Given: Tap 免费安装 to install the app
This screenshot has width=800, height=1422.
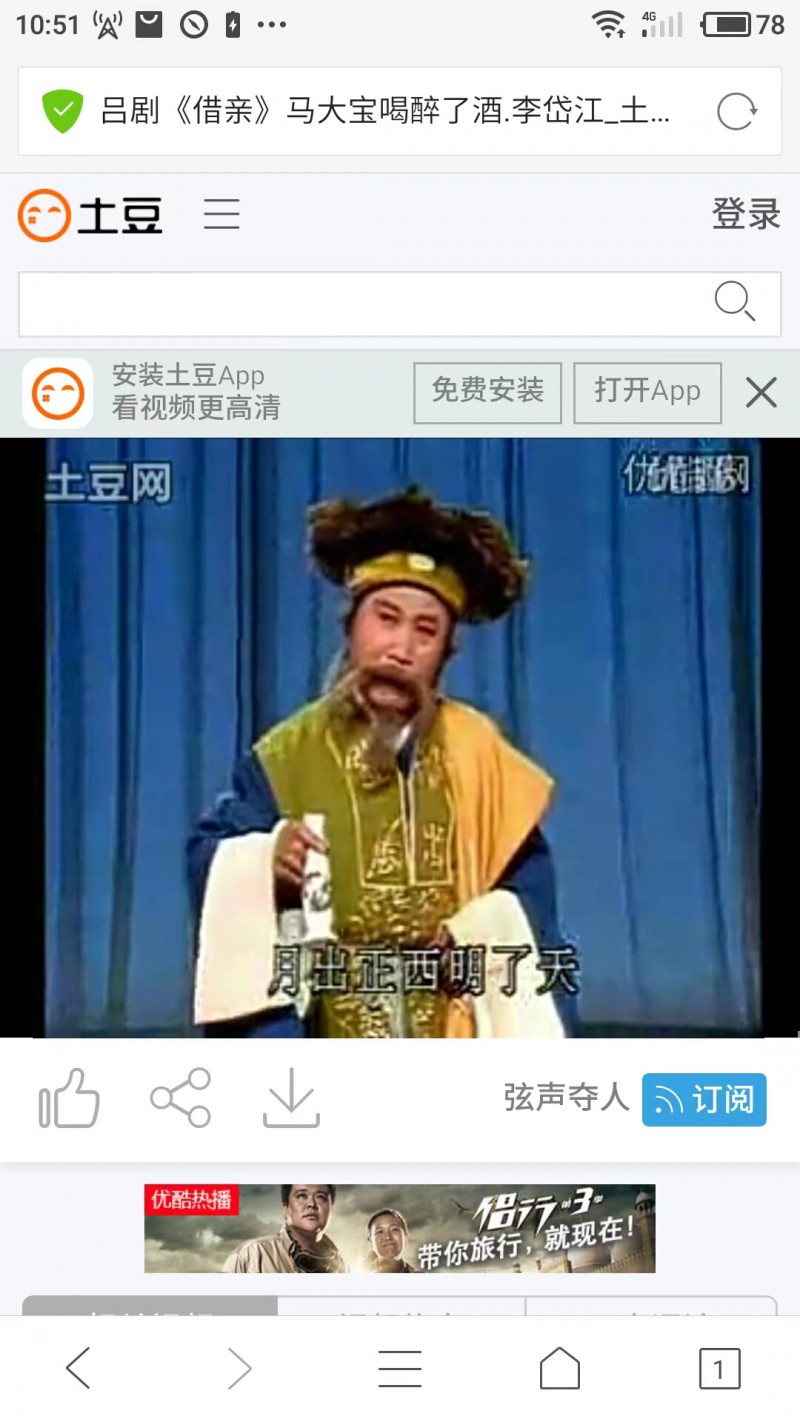Looking at the screenshot, I should pyautogui.click(x=487, y=392).
